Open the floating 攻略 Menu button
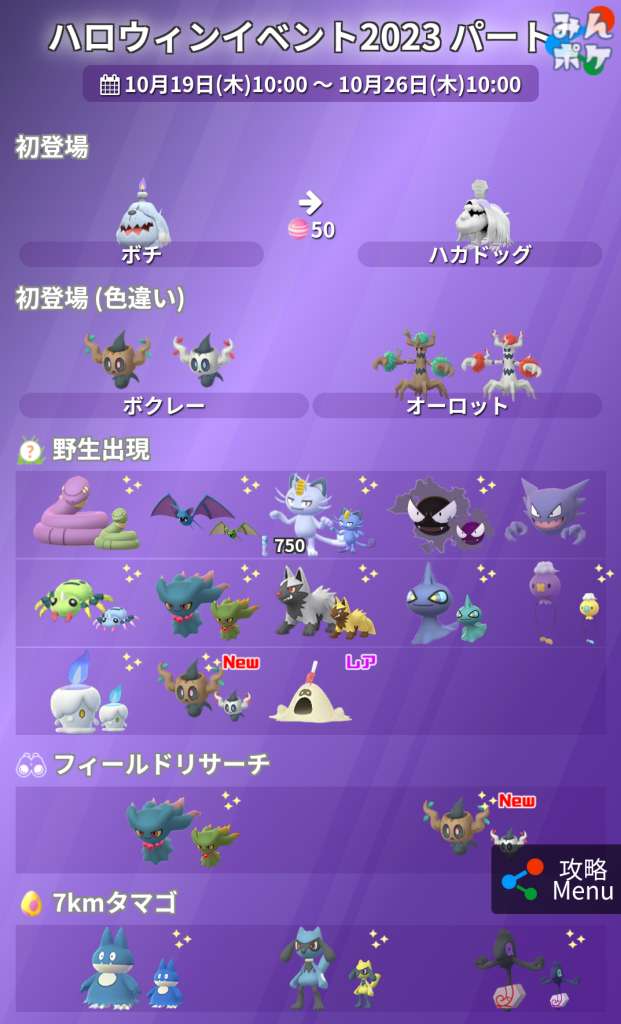Viewport: 621px width, 1024px height. pos(556,879)
